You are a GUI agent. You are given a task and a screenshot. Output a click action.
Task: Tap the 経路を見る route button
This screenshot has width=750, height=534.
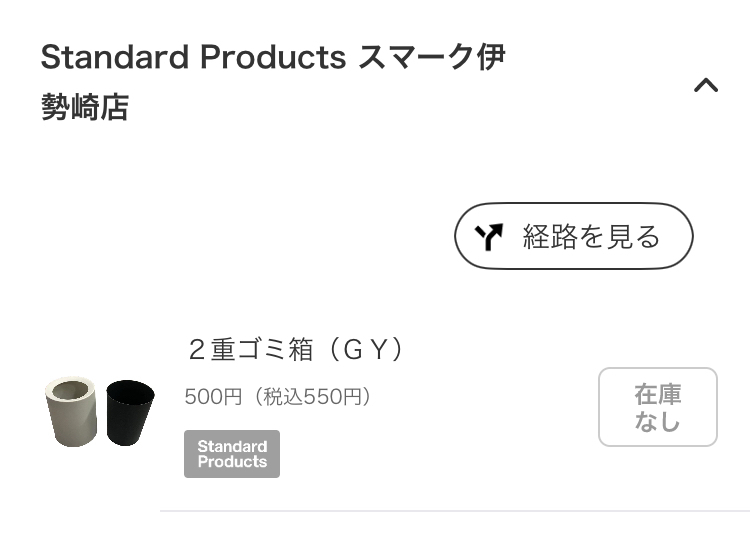pos(573,237)
